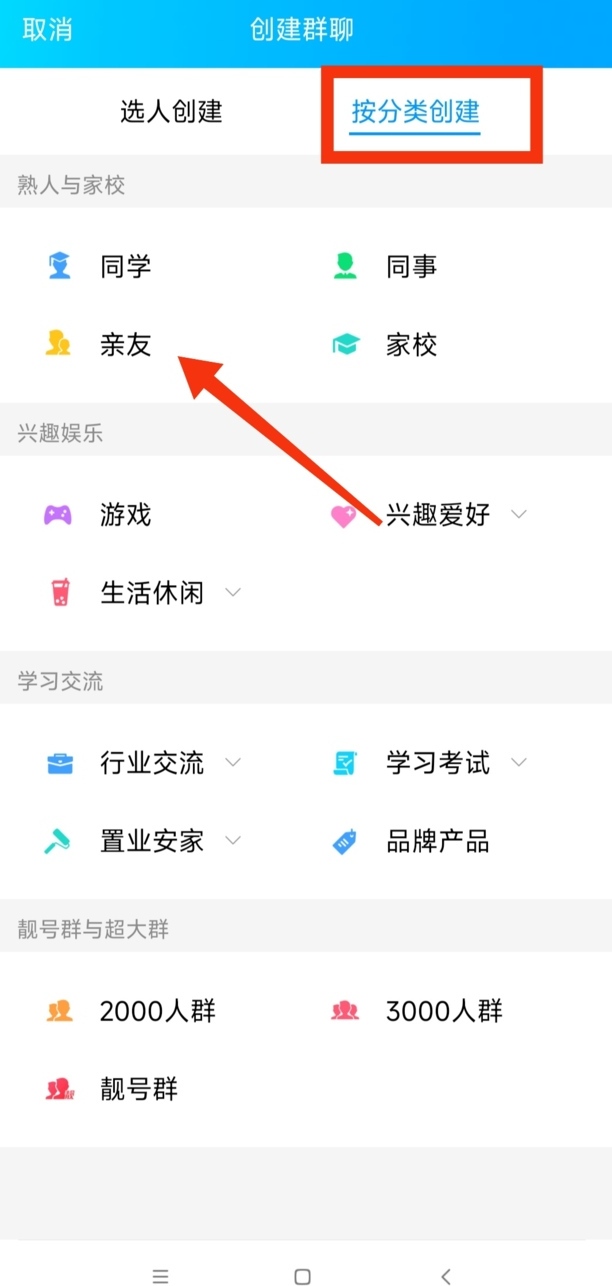612x1286 pixels.
Task: Open the 靓号群 option
Action: pos(138,1089)
